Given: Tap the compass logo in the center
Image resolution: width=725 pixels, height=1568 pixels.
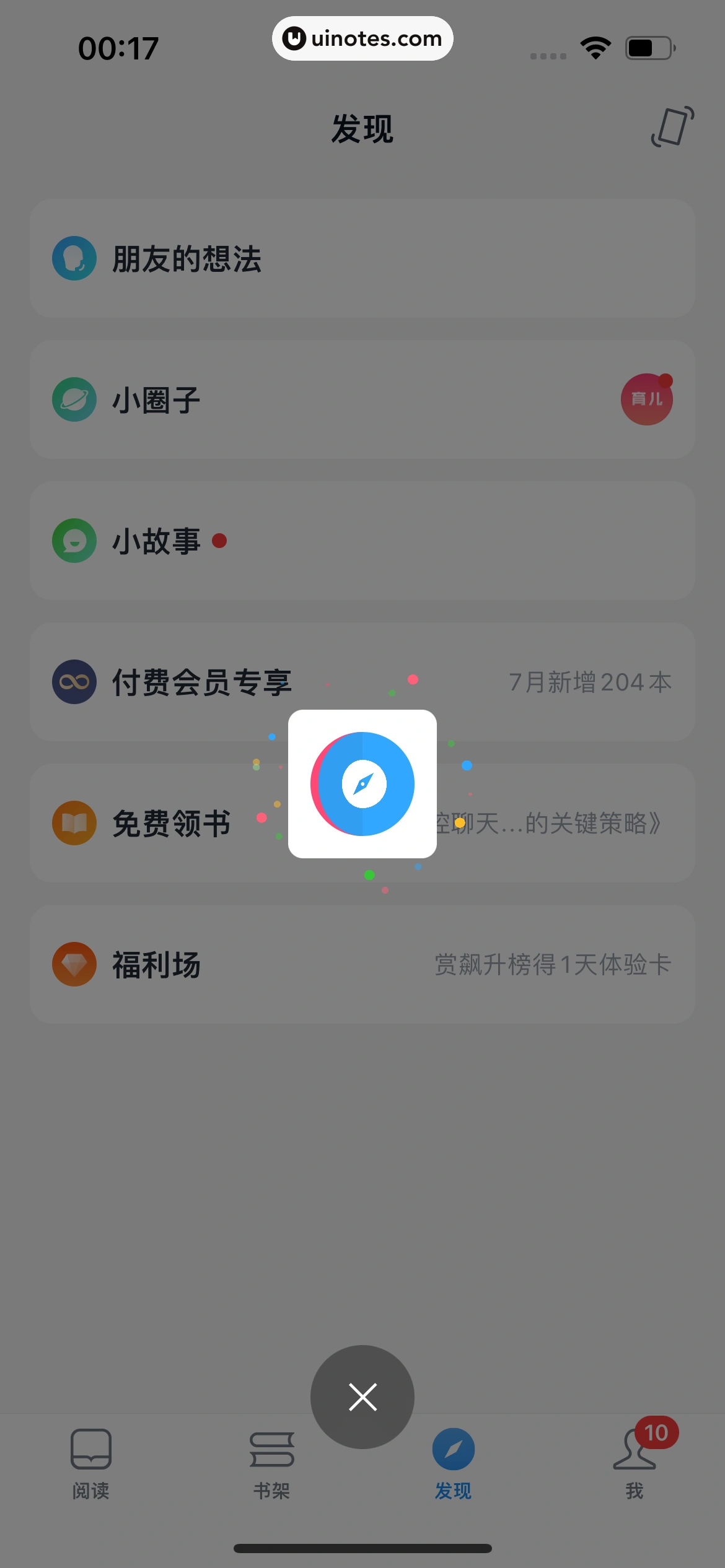Looking at the screenshot, I should [x=362, y=783].
